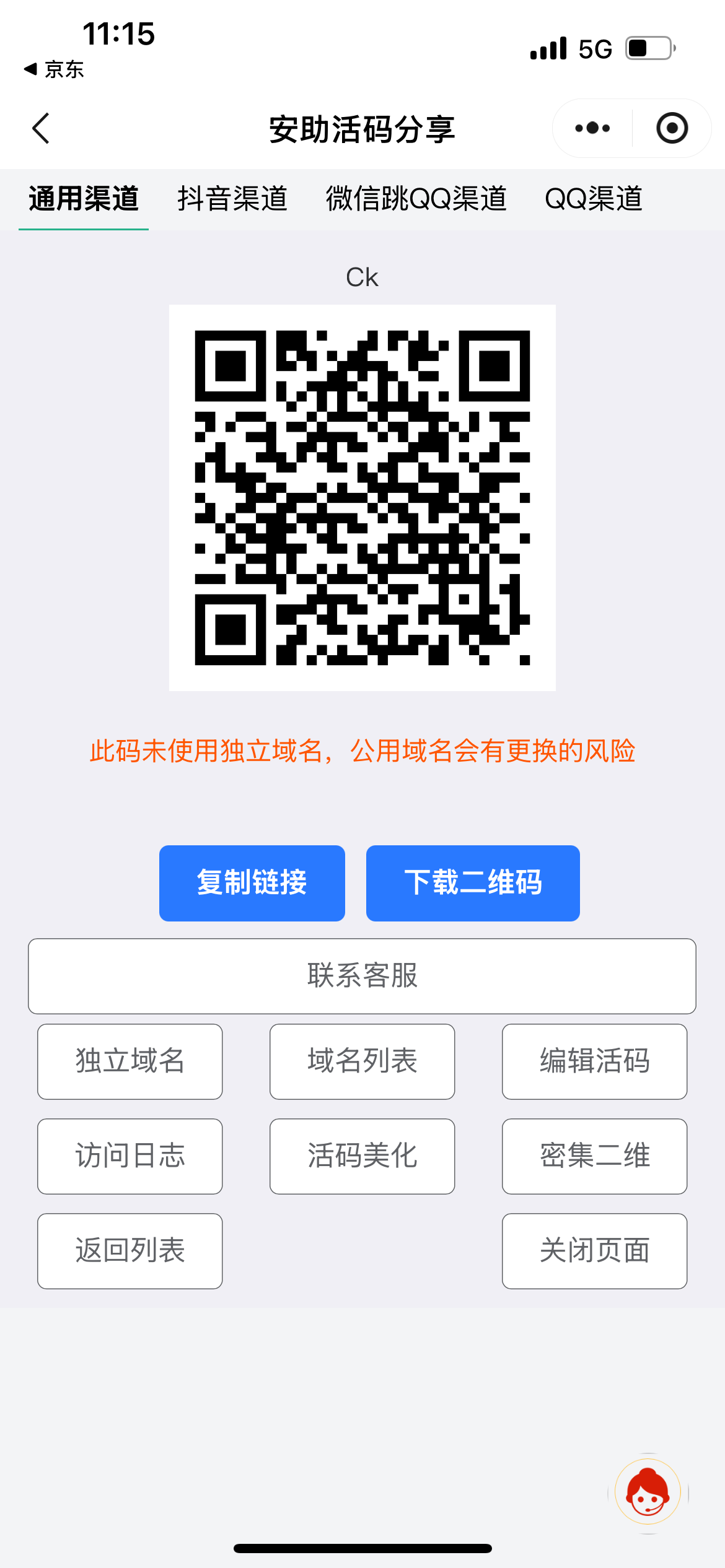This screenshot has height=1568, width=725.
Task: Switch to the QQ渠道 tab
Action: coord(594,199)
